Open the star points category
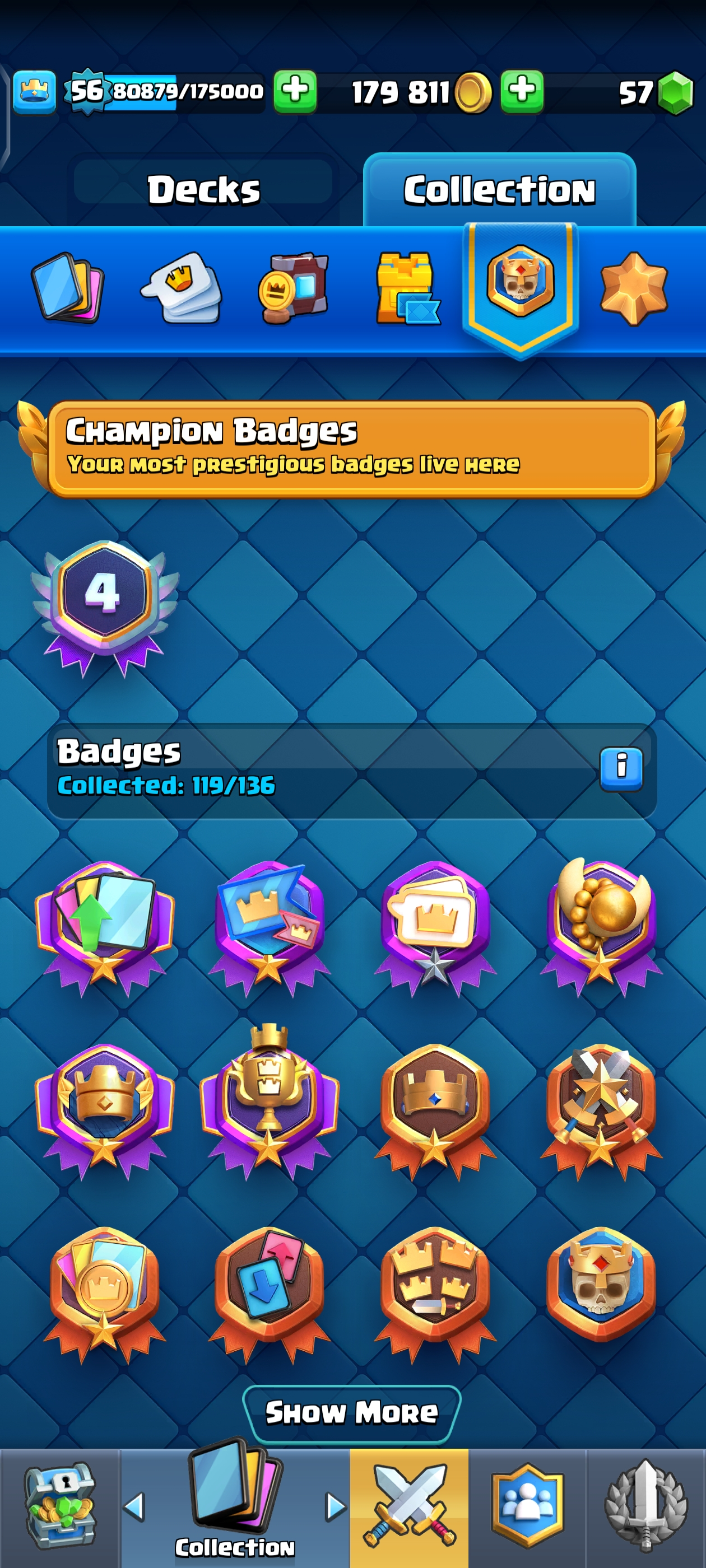 (x=634, y=287)
